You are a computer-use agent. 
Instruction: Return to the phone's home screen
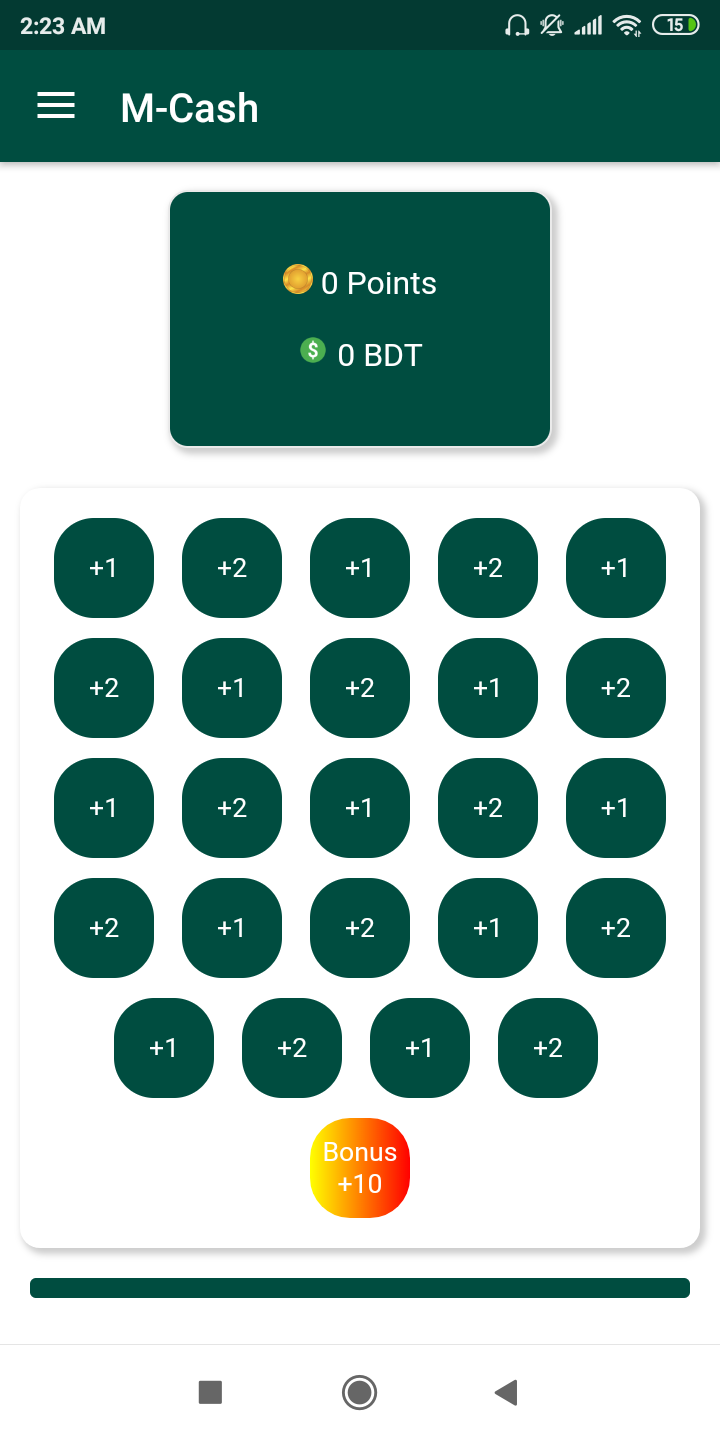[x=359, y=1392]
